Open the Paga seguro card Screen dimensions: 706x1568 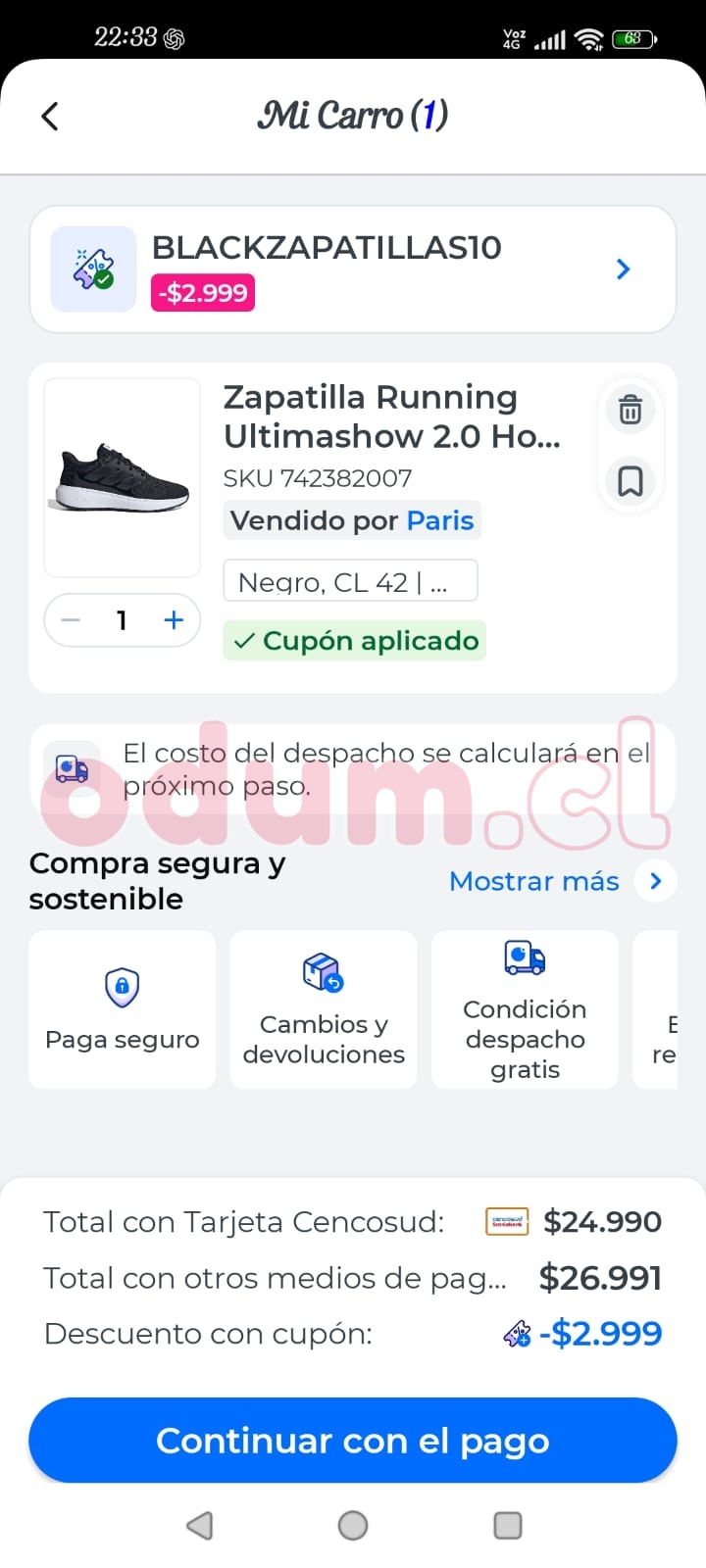pyautogui.click(x=123, y=1009)
